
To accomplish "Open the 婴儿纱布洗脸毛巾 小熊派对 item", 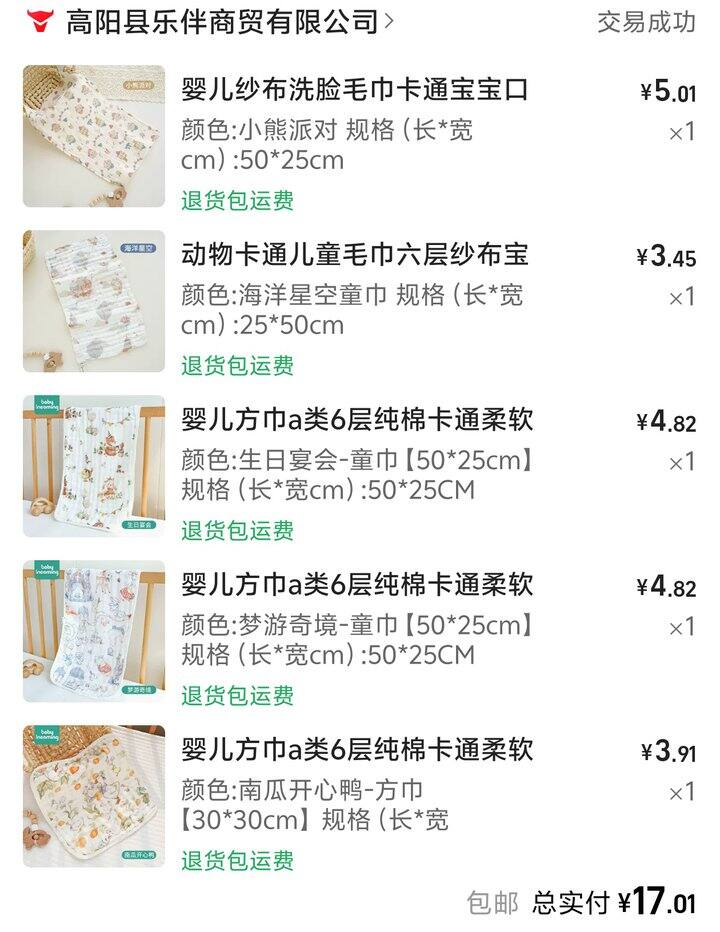I will [354, 91].
